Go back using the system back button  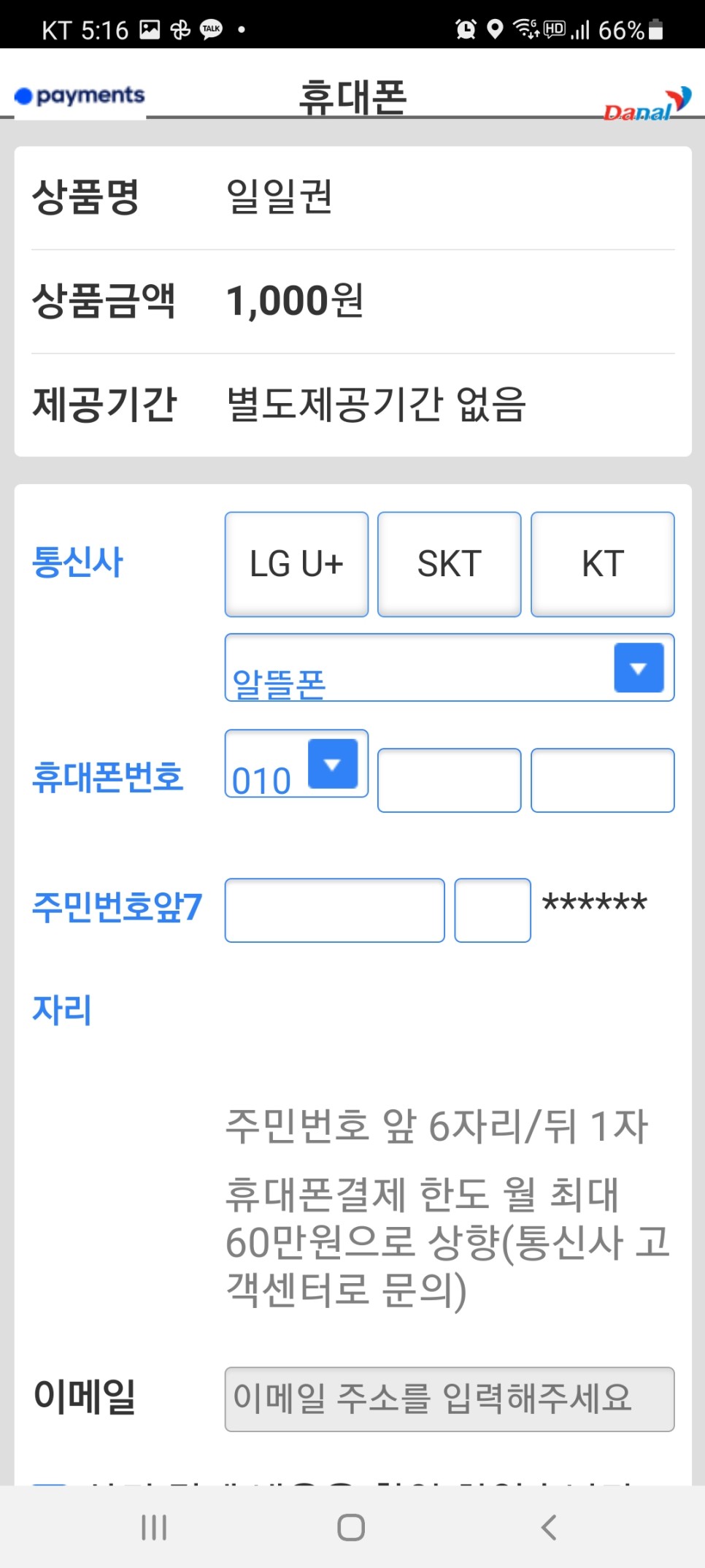click(549, 1527)
